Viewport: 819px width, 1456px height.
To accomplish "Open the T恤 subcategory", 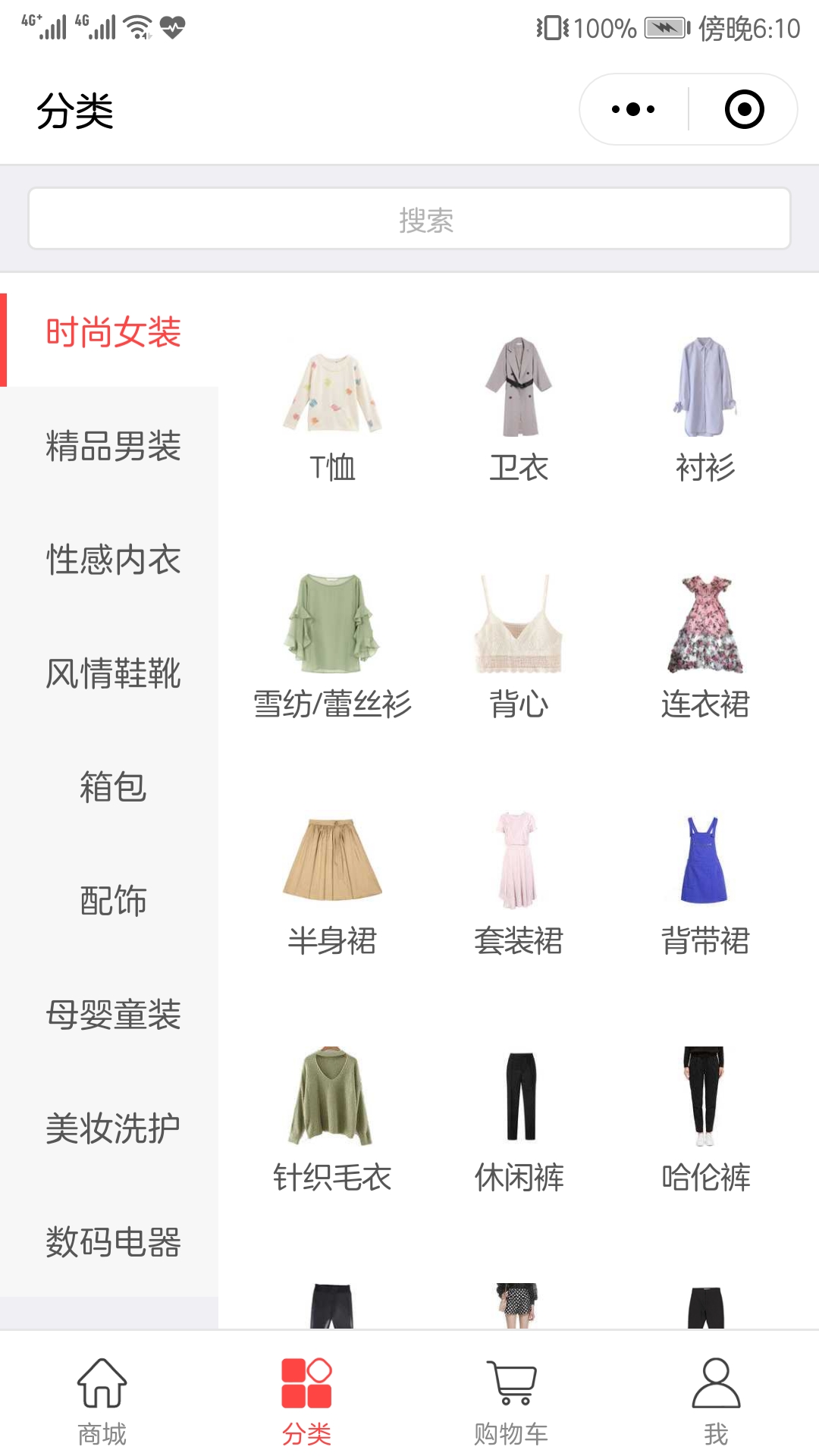I will [332, 411].
